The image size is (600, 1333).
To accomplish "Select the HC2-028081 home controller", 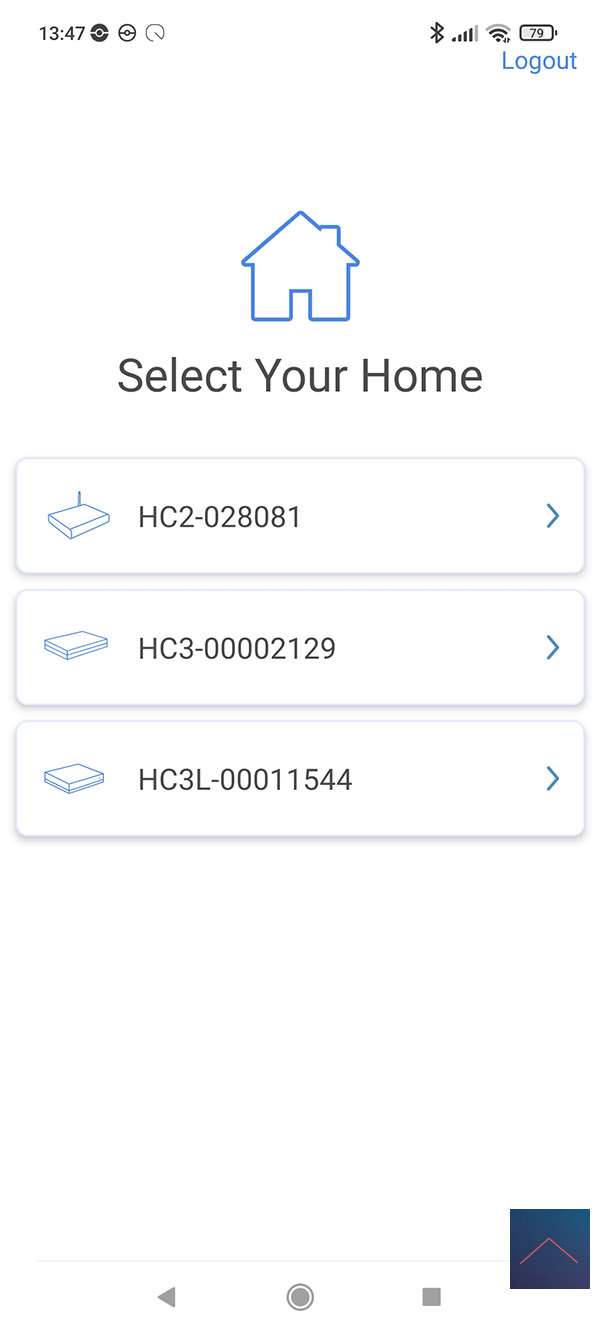I will tap(300, 516).
